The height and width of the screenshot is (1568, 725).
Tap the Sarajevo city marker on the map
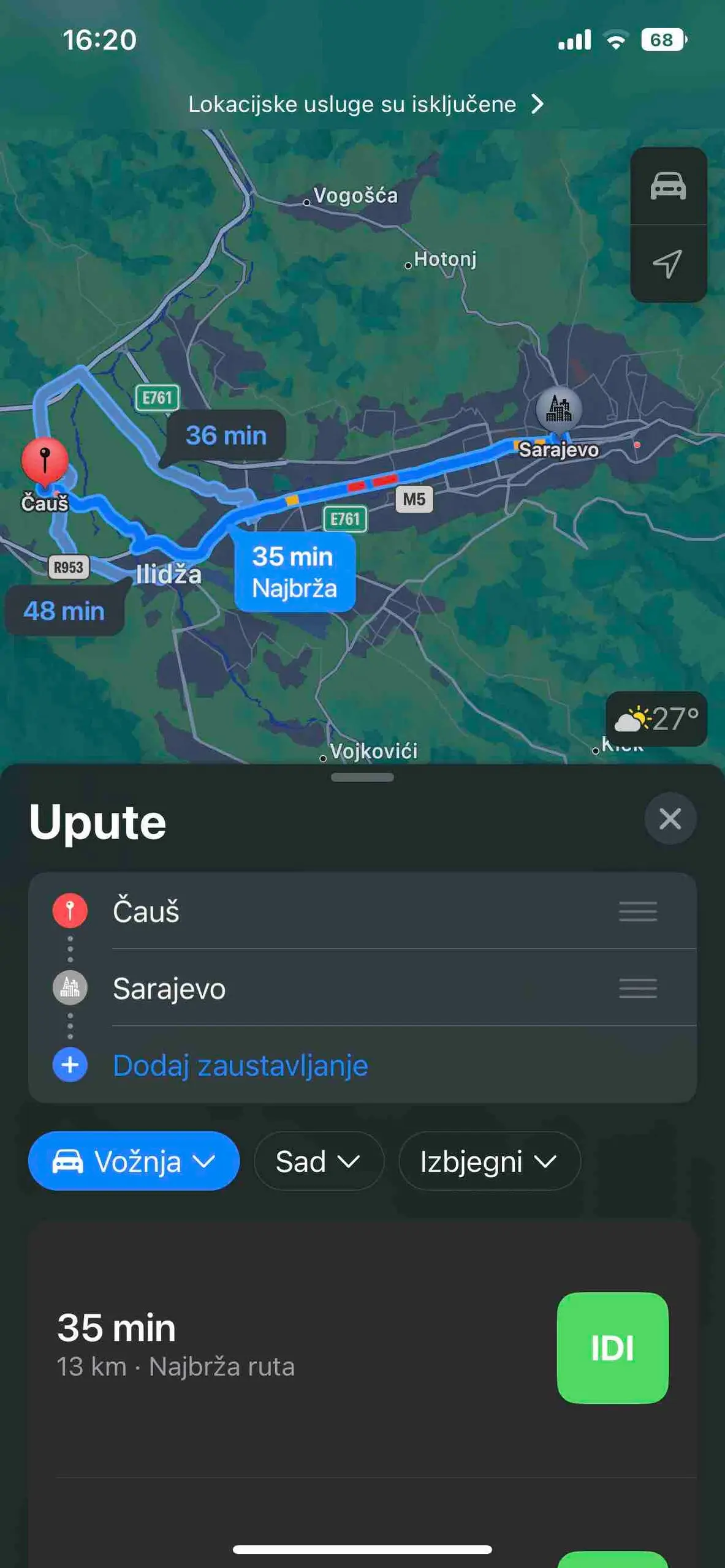click(x=558, y=409)
